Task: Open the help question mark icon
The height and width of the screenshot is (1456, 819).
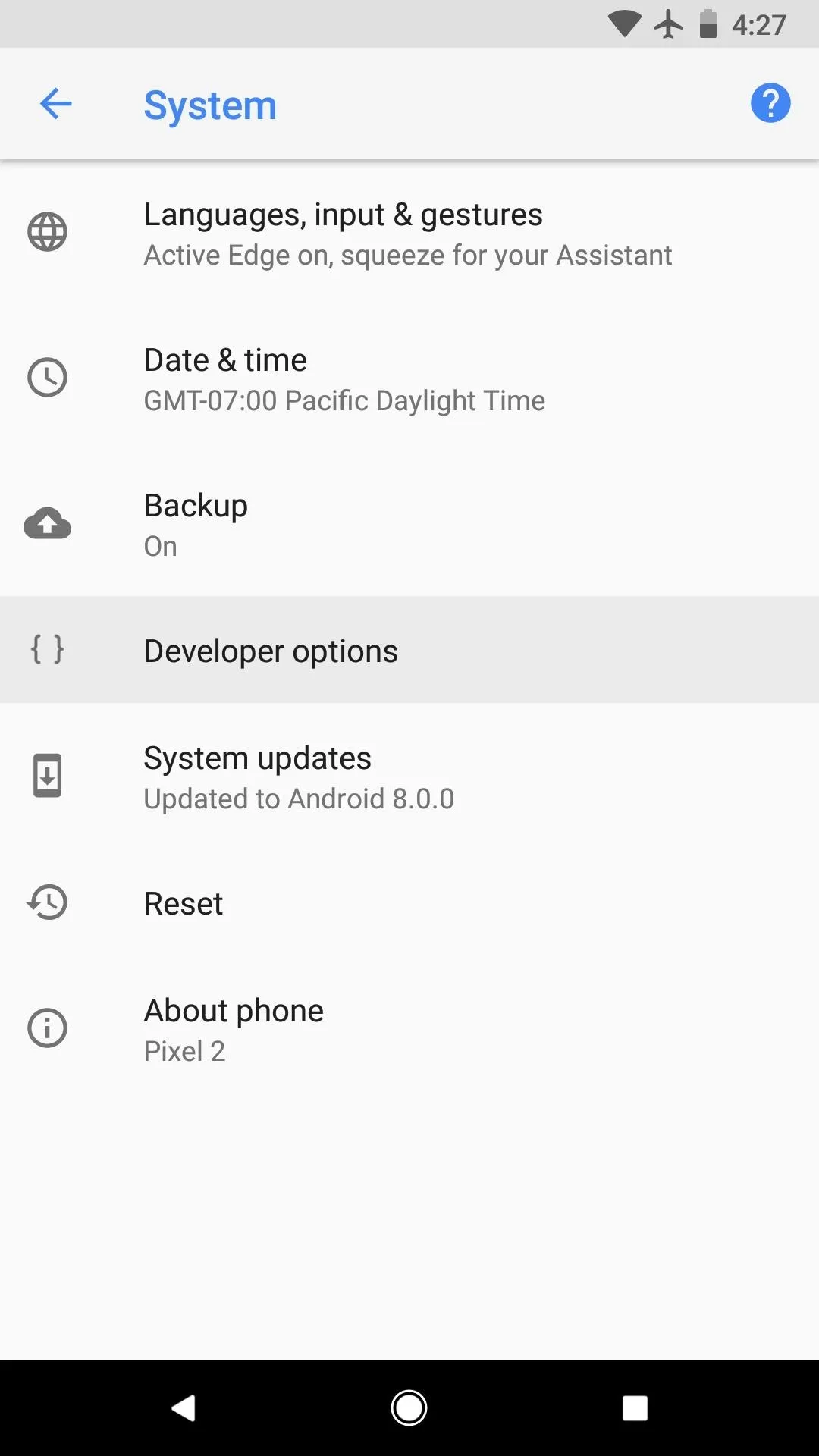Action: [x=770, y=103]
